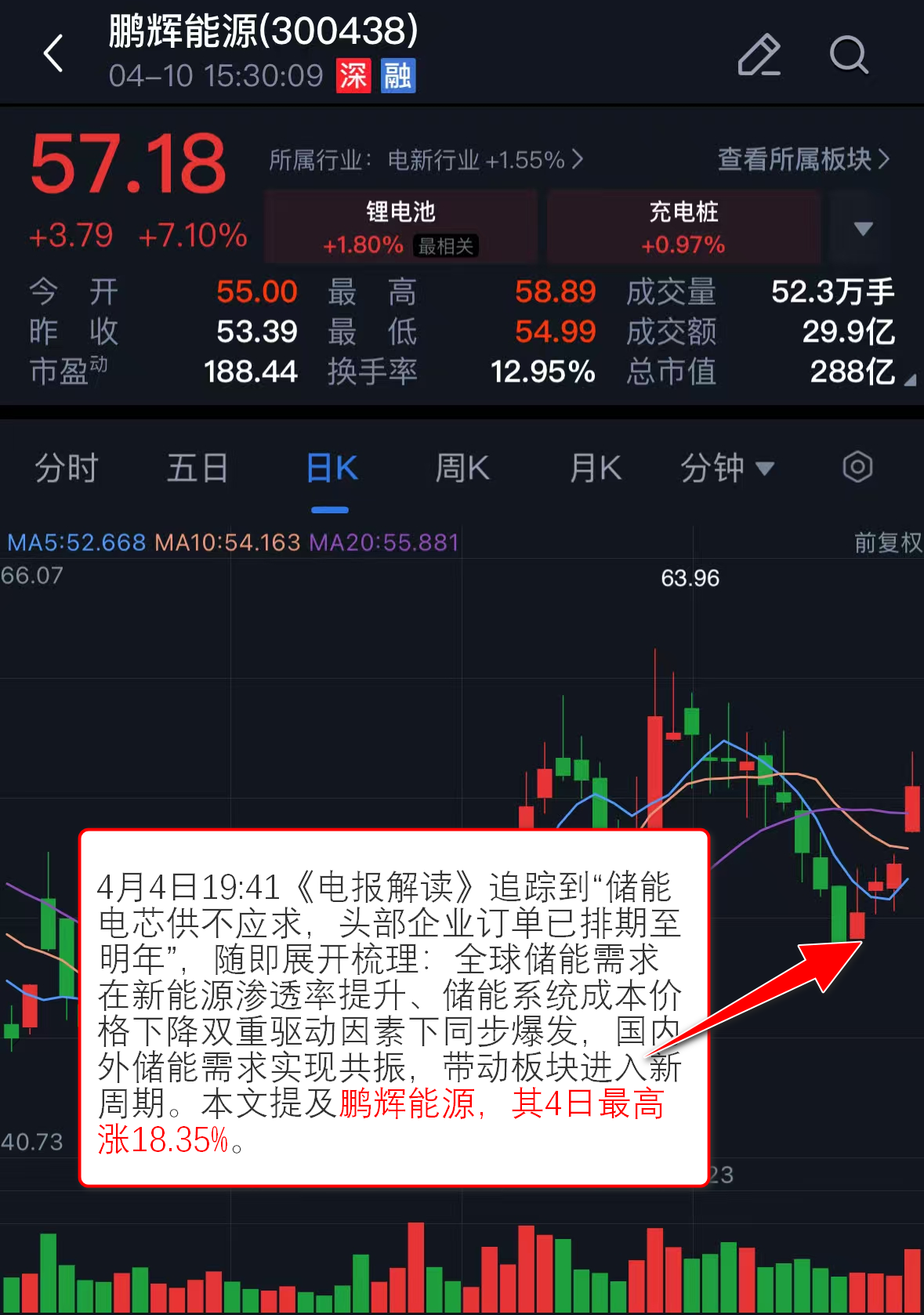Open chart settings hexagon icon
The width and height of the screenshot is (924, 1315).
(x=857, y=467)
